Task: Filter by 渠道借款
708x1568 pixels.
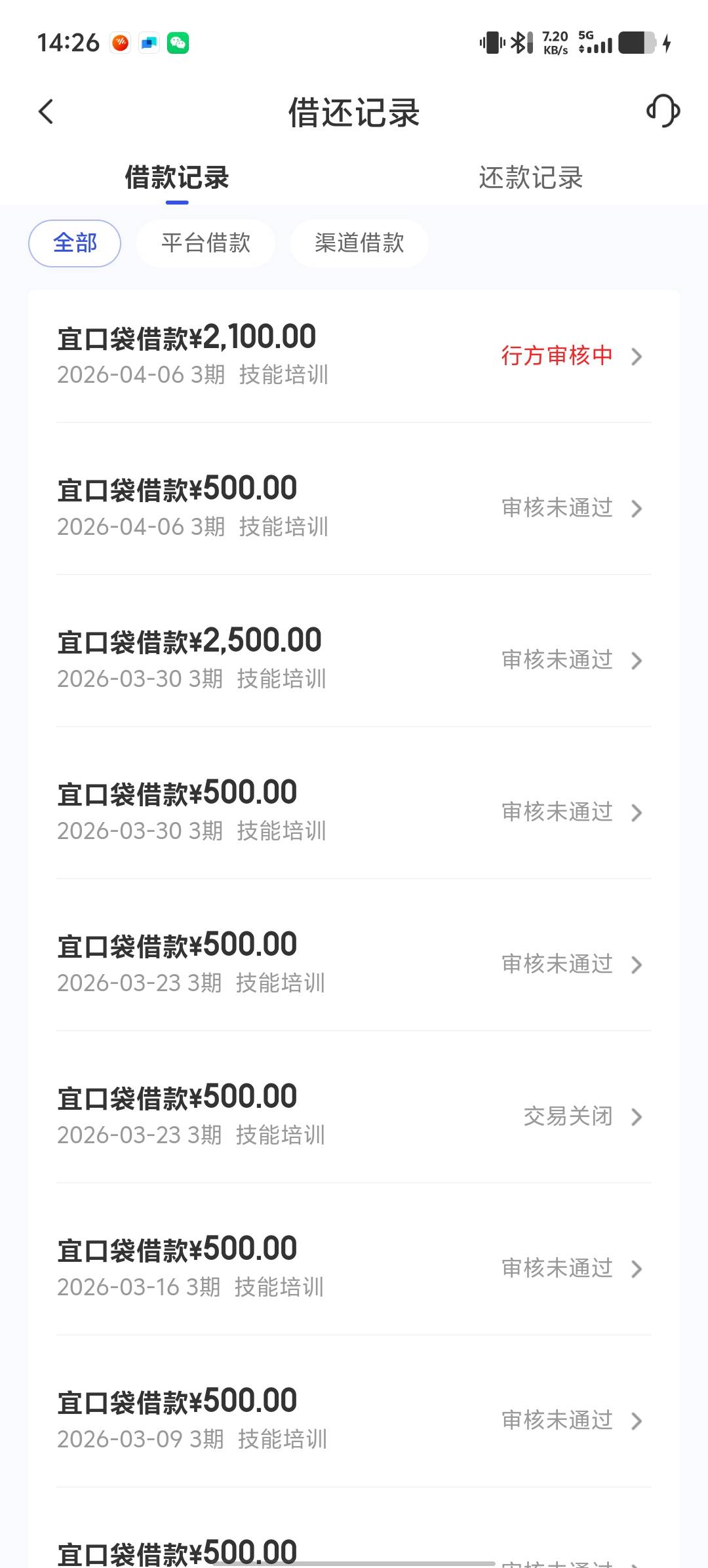Action: (359, 243)
